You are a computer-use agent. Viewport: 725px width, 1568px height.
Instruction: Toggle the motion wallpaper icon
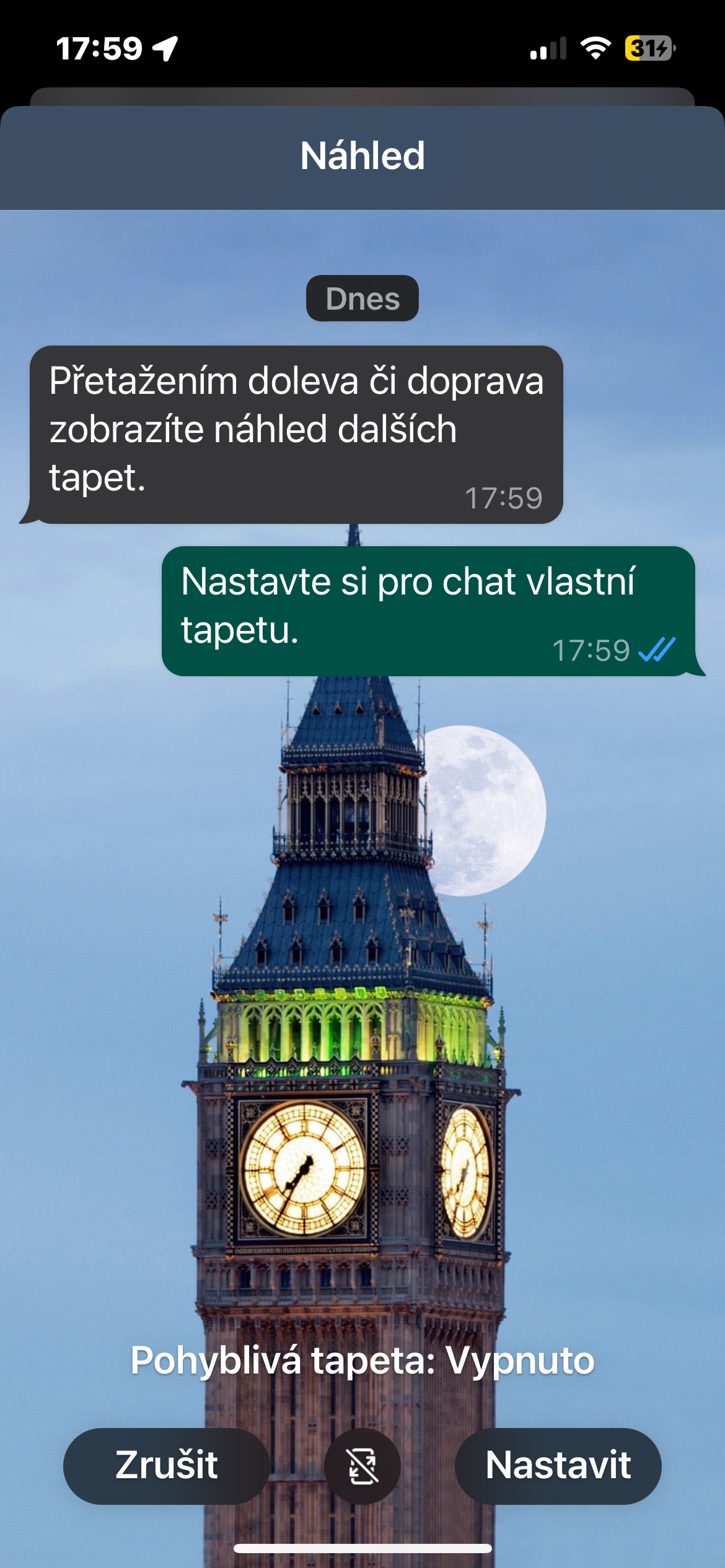coord(362,1466)
